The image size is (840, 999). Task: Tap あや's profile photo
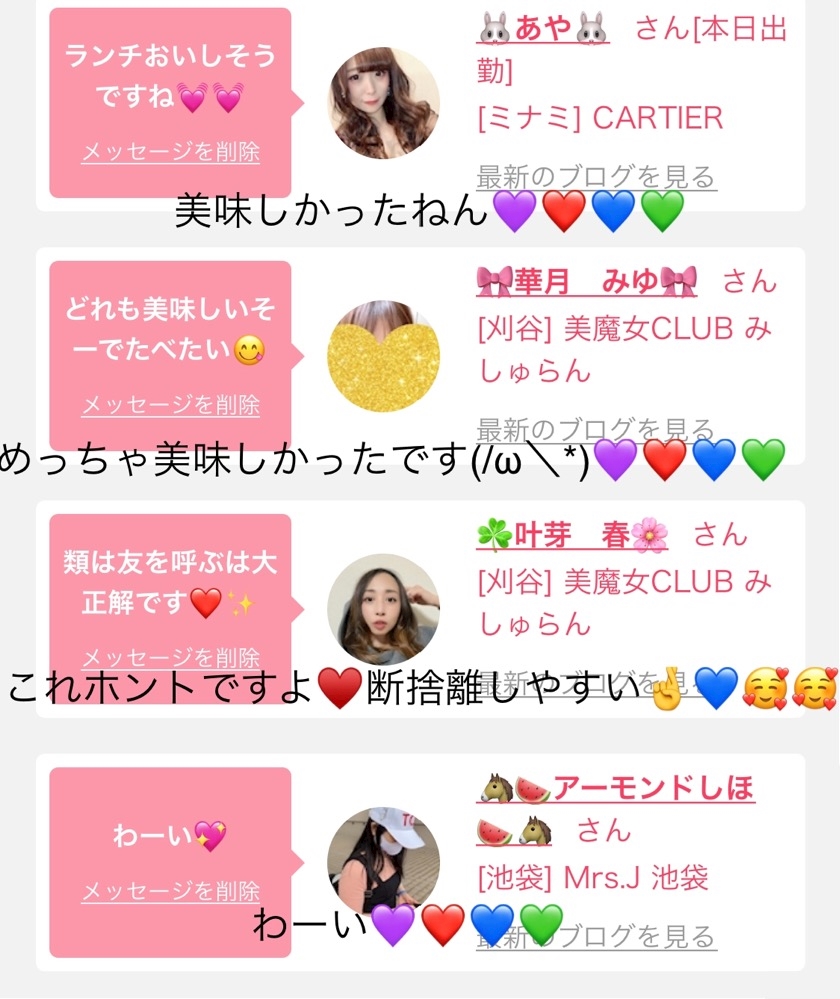click(x=384, y=103)
